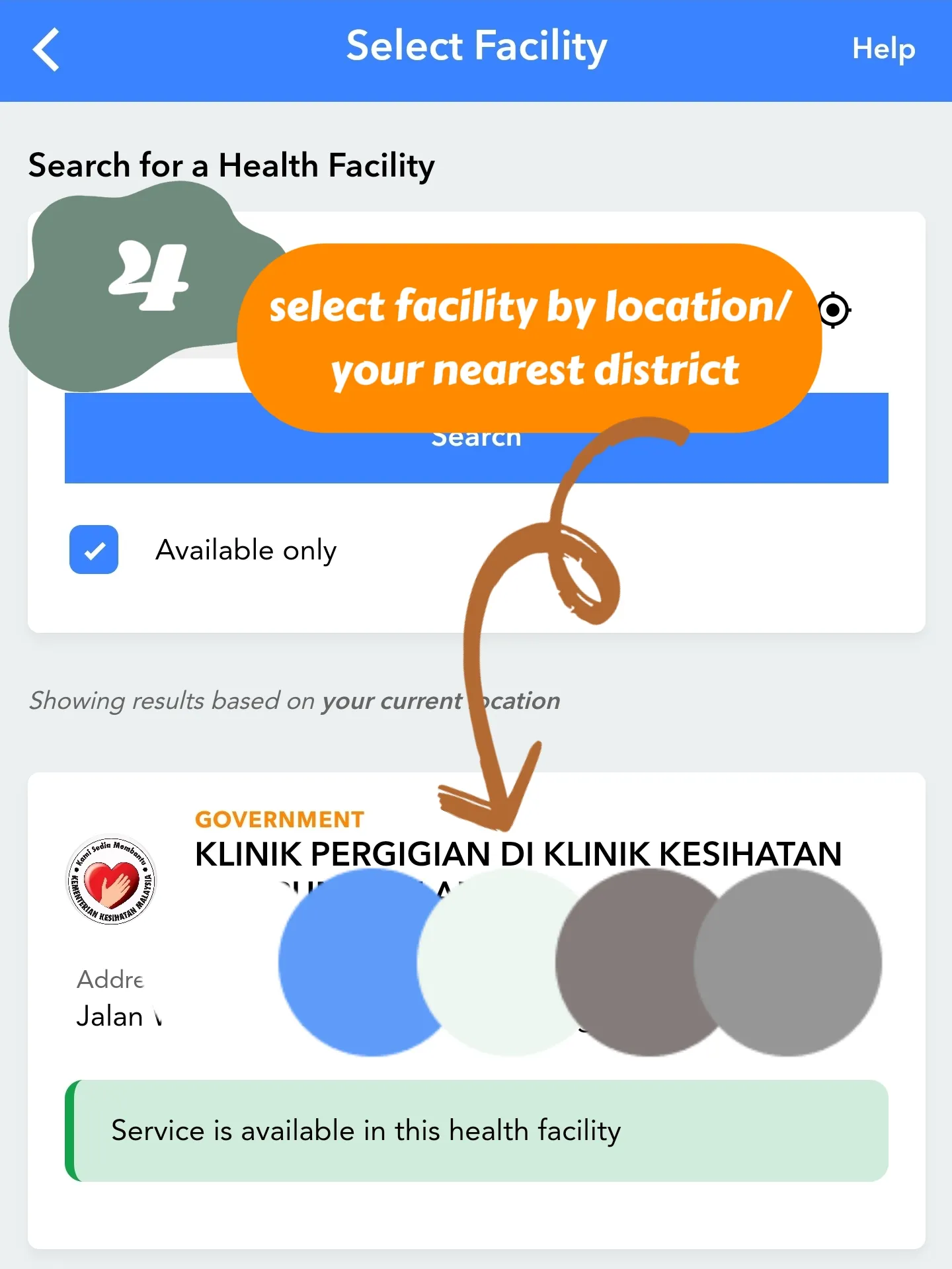Open the Help menu
This screenshot has height=1269, width=952.
click(x=884, y=49)
